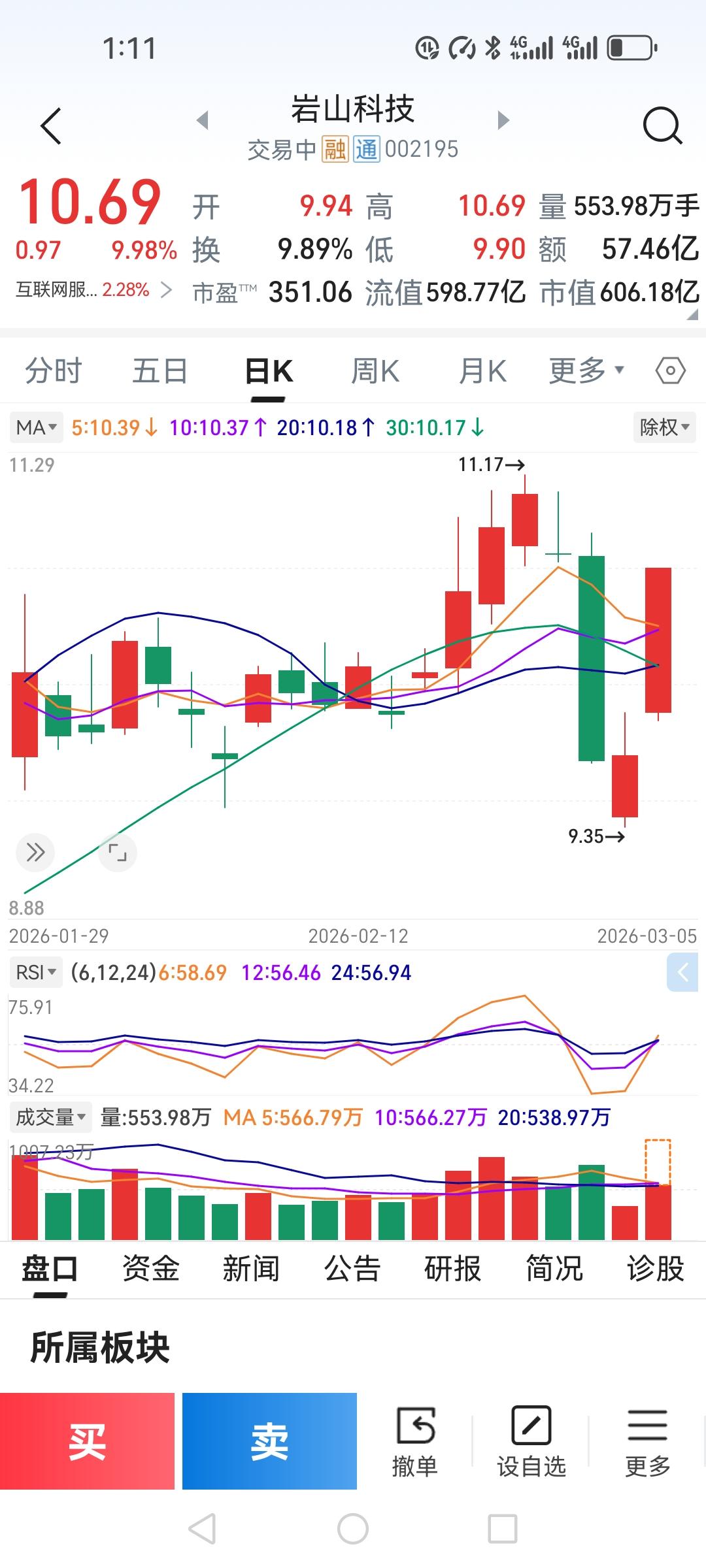
Task: Tap the blue 卖 button
Action: 269,1441
